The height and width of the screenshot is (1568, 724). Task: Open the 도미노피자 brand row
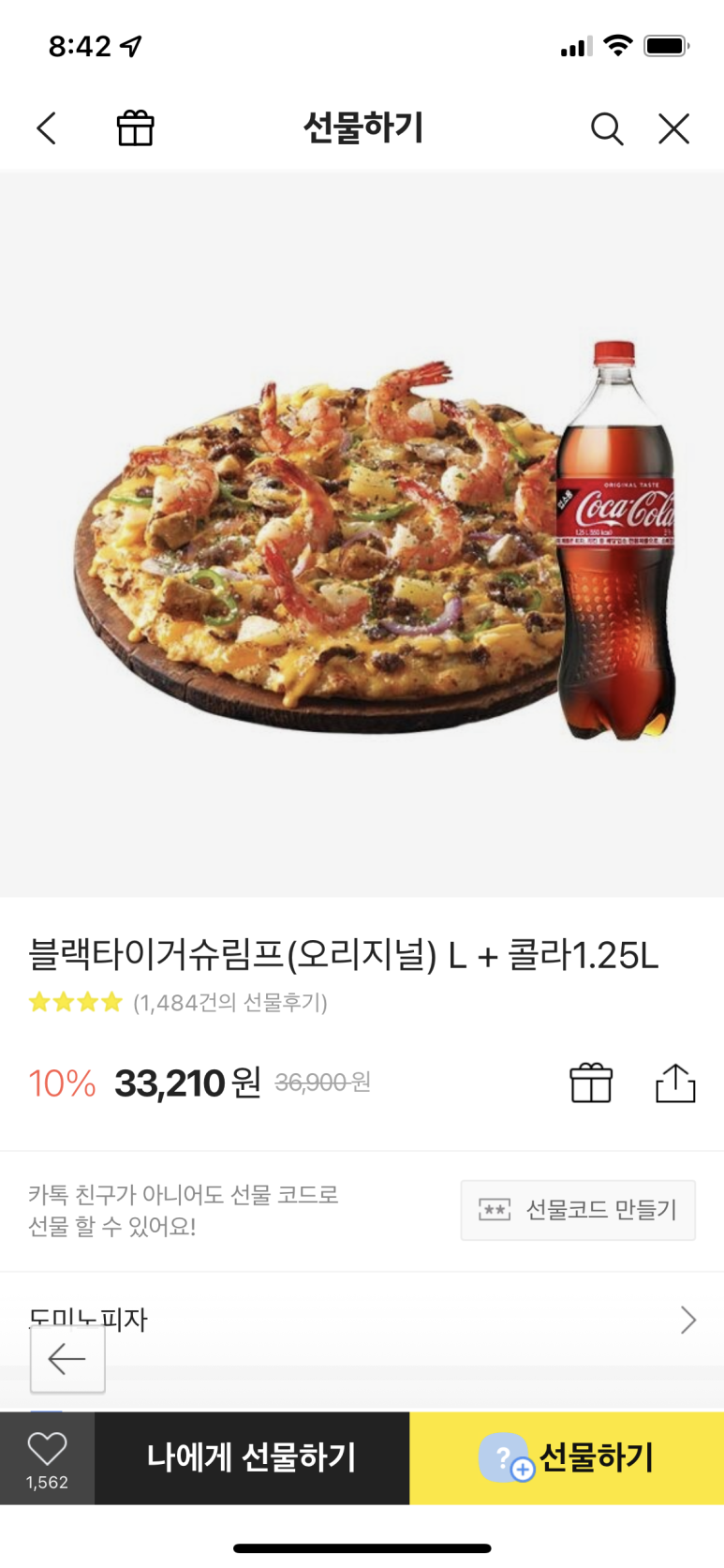(375, 1319)
